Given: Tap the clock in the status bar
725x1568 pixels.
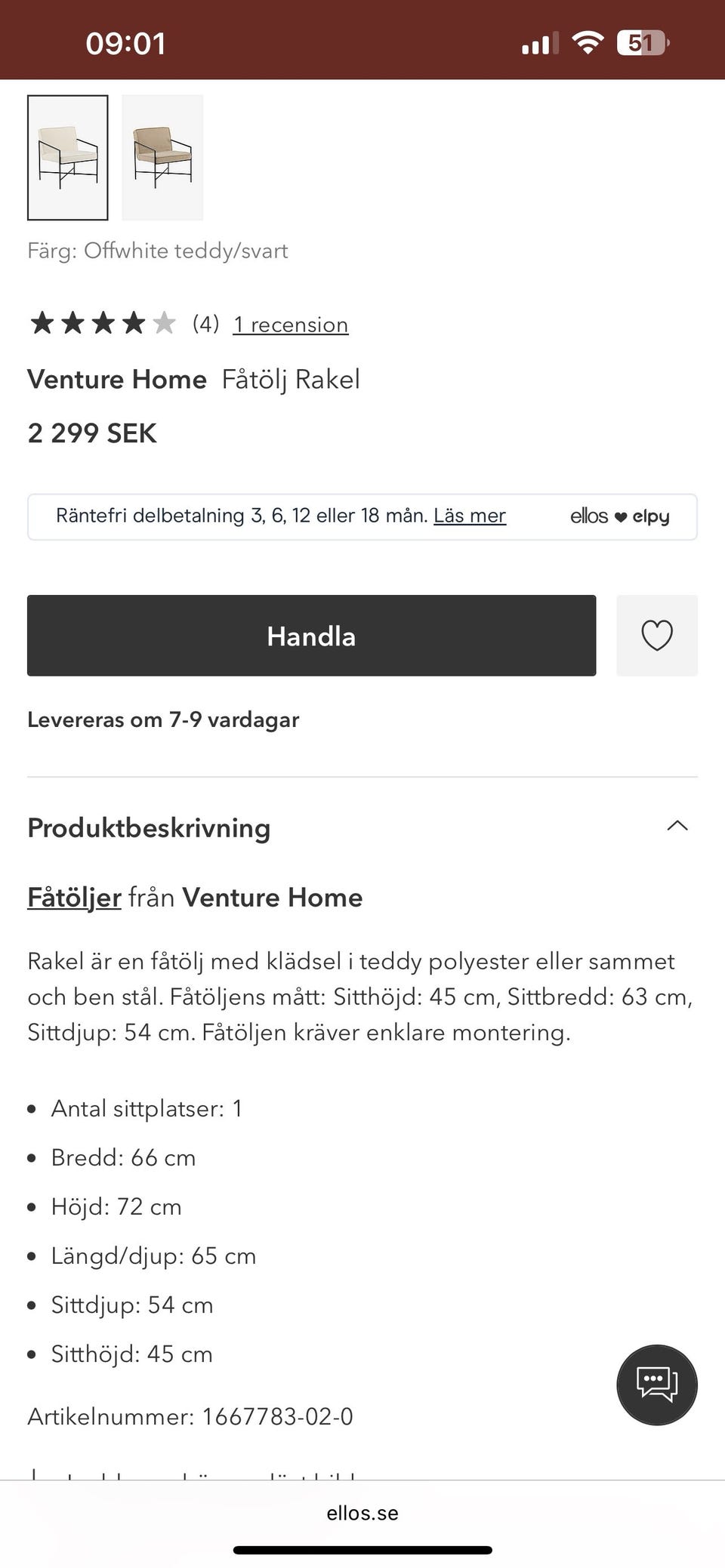Looking at the screenshot, I should pos(125,43).
